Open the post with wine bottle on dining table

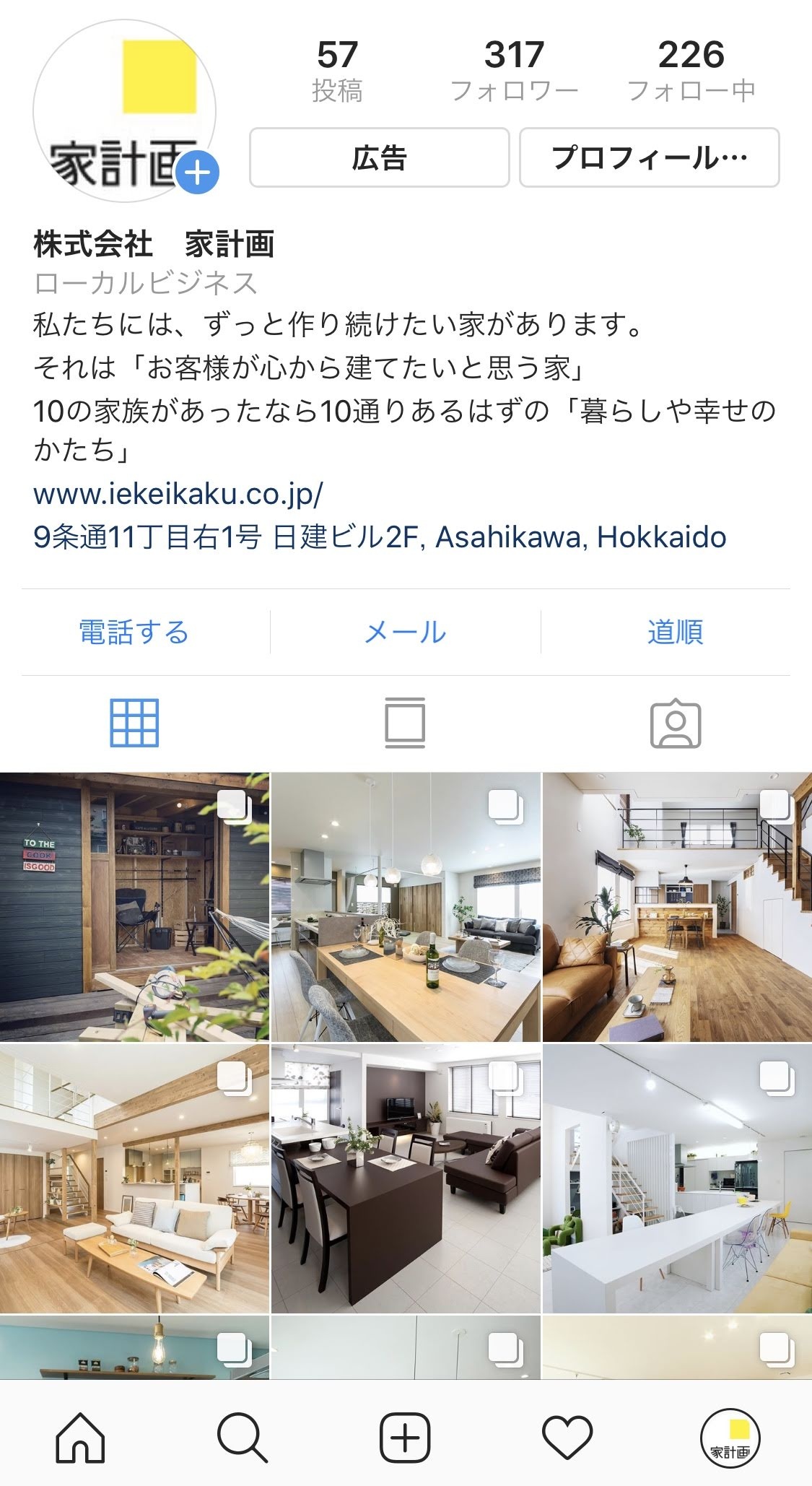tap(405, 907)
